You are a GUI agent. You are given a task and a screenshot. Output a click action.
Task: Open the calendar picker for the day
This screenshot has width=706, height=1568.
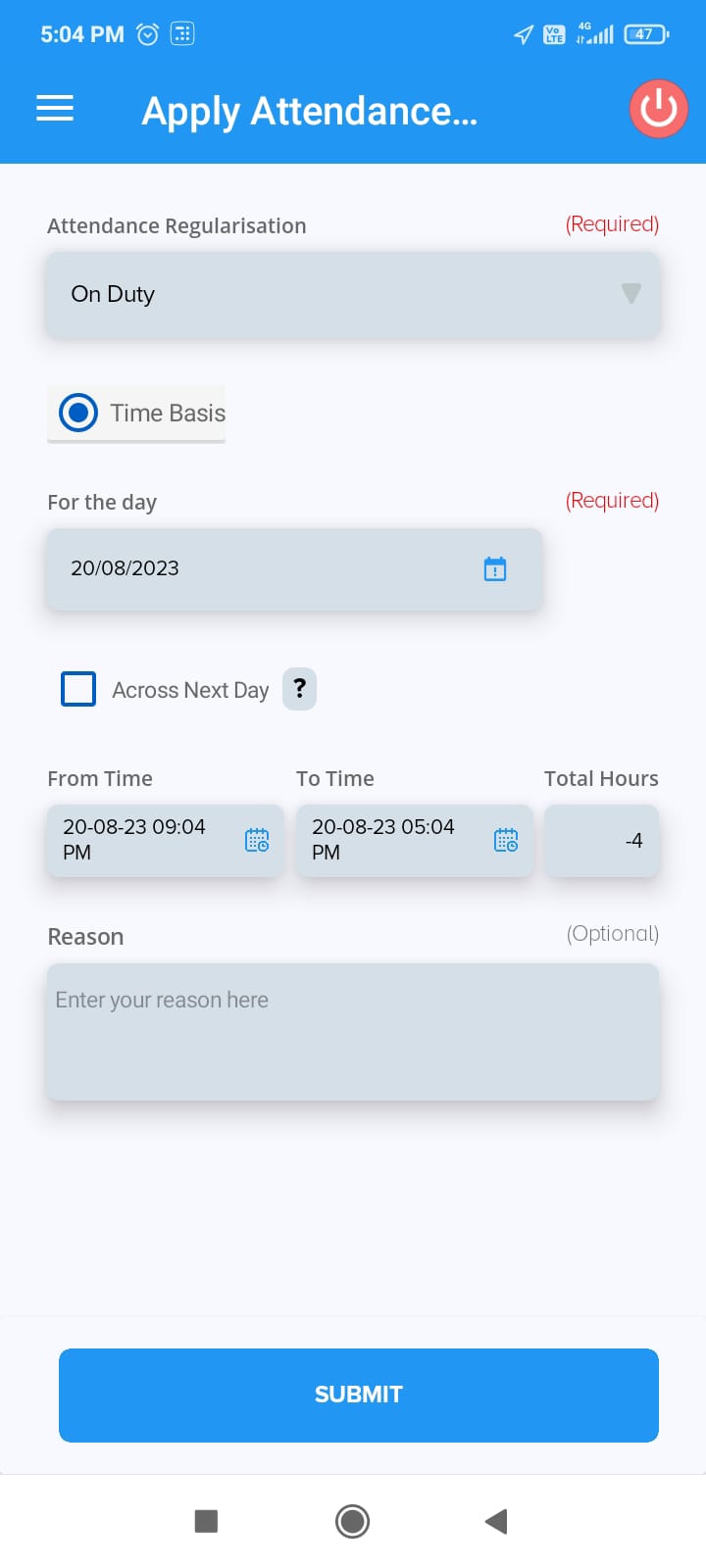(496, 568)
